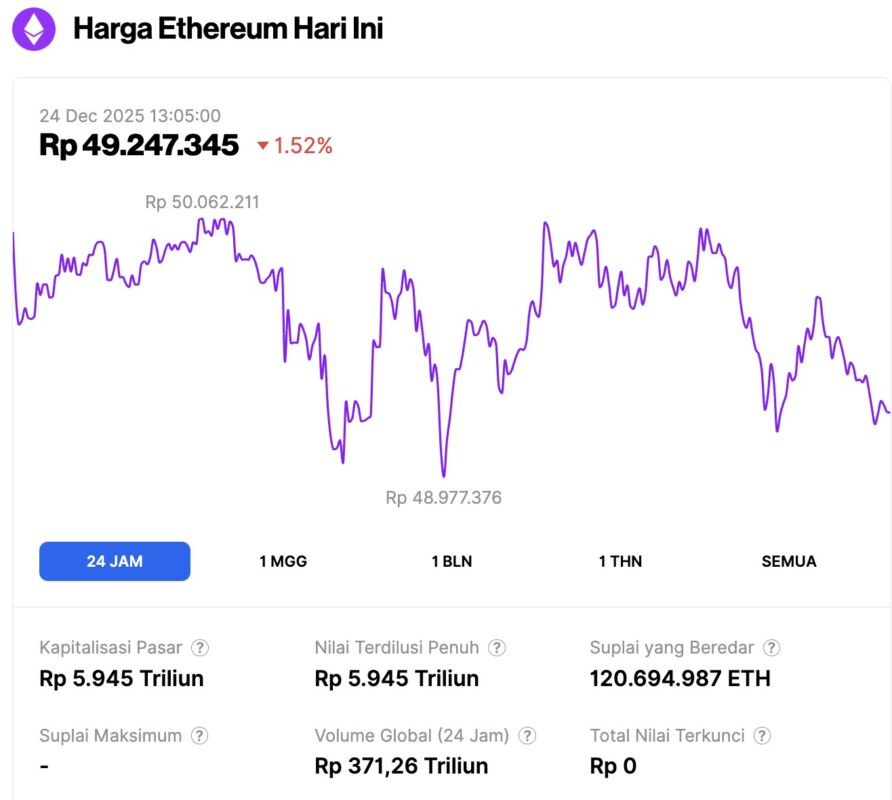Open info for Suplai yang Beredar
The width and height of the screenshot is (892, 800).
771,648
